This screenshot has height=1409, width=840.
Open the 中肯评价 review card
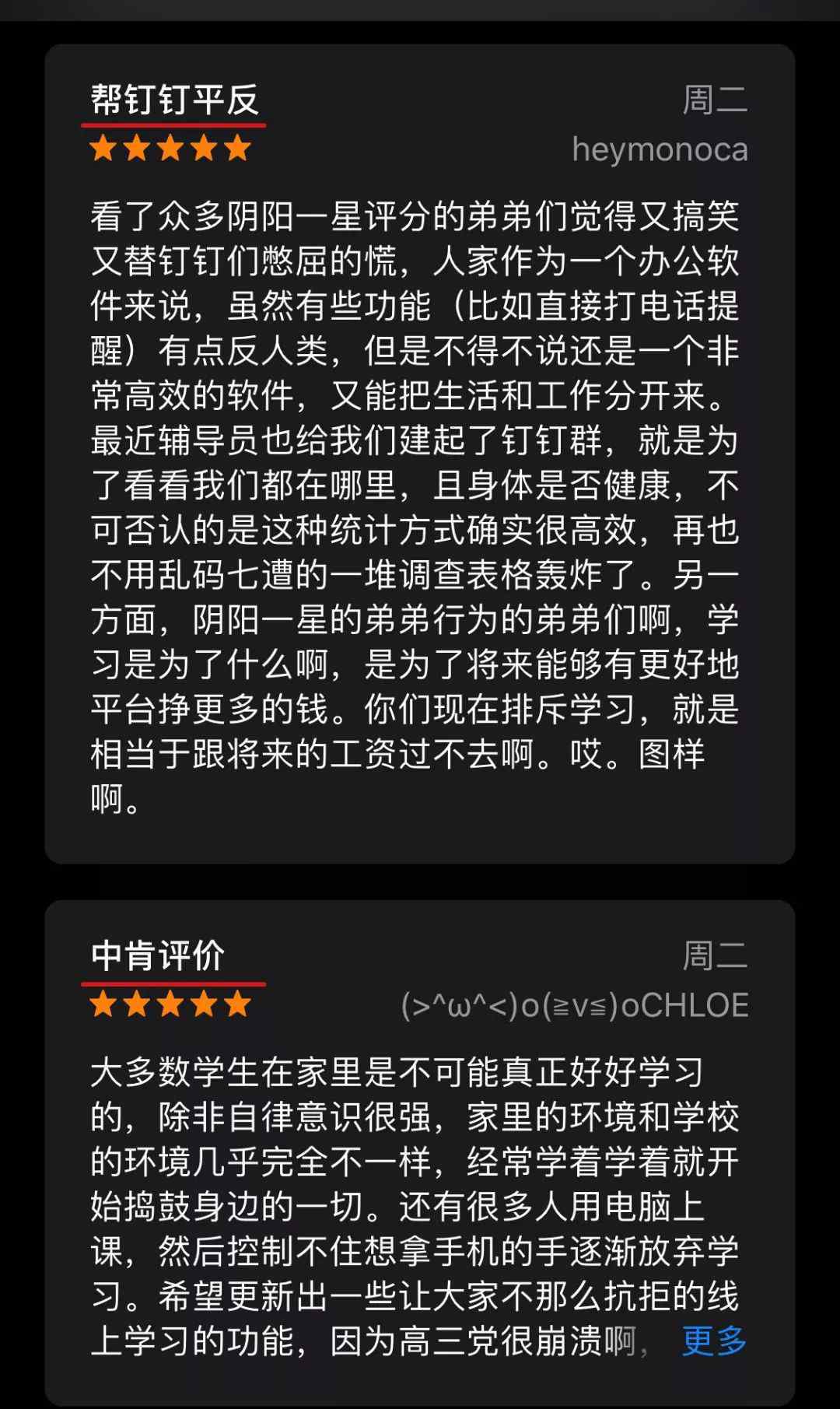[420, 1153]
